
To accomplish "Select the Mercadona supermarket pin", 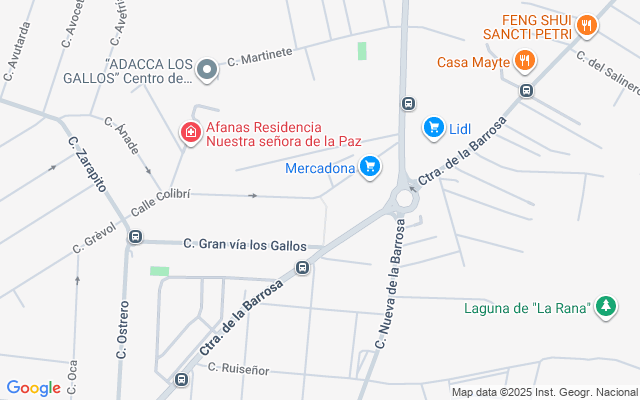I will pyautogui.click(x=371, y=166).
